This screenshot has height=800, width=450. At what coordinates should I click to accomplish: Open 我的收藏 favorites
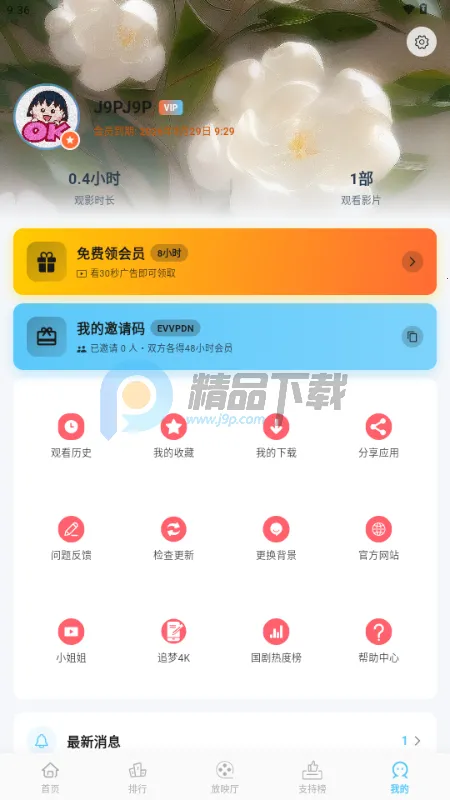174,436
